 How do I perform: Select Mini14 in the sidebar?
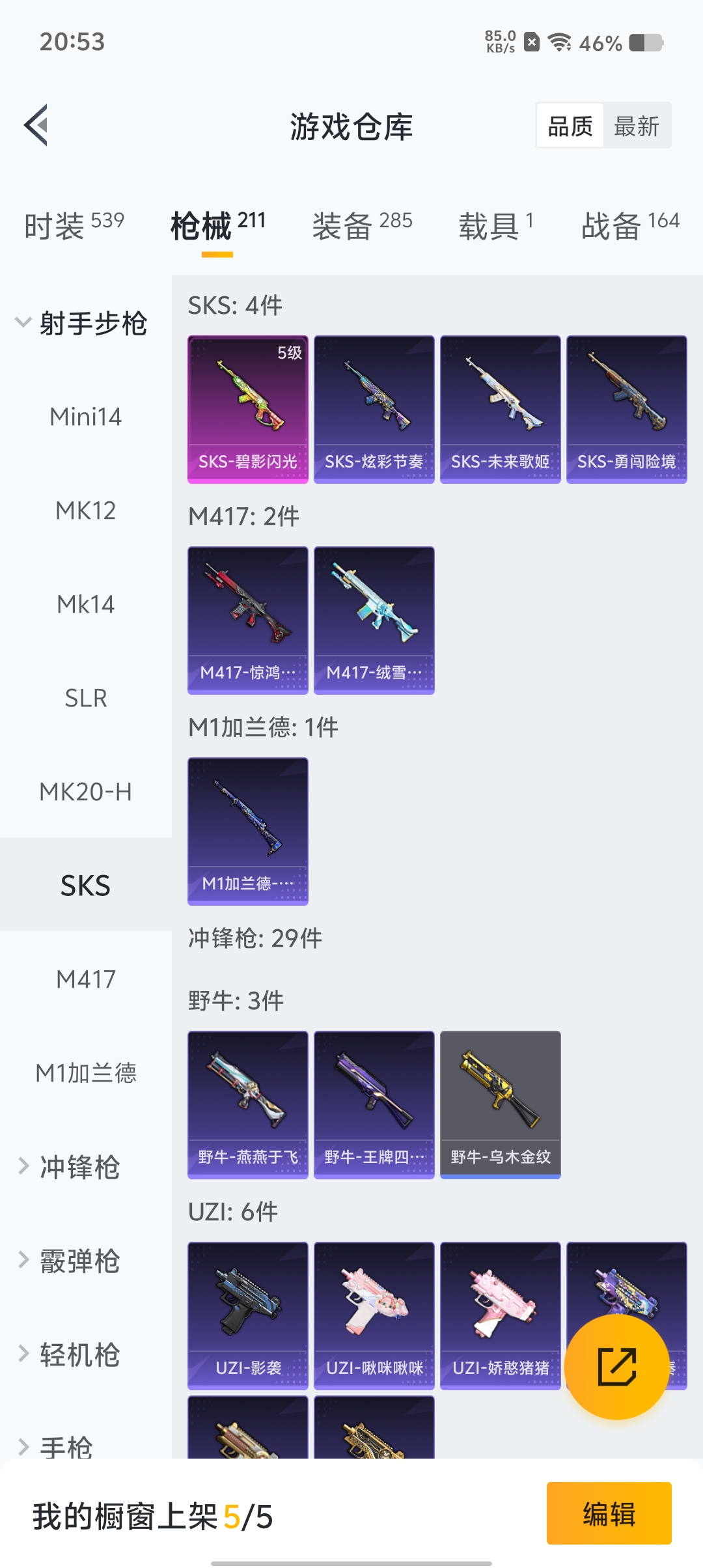pos(85,417)
